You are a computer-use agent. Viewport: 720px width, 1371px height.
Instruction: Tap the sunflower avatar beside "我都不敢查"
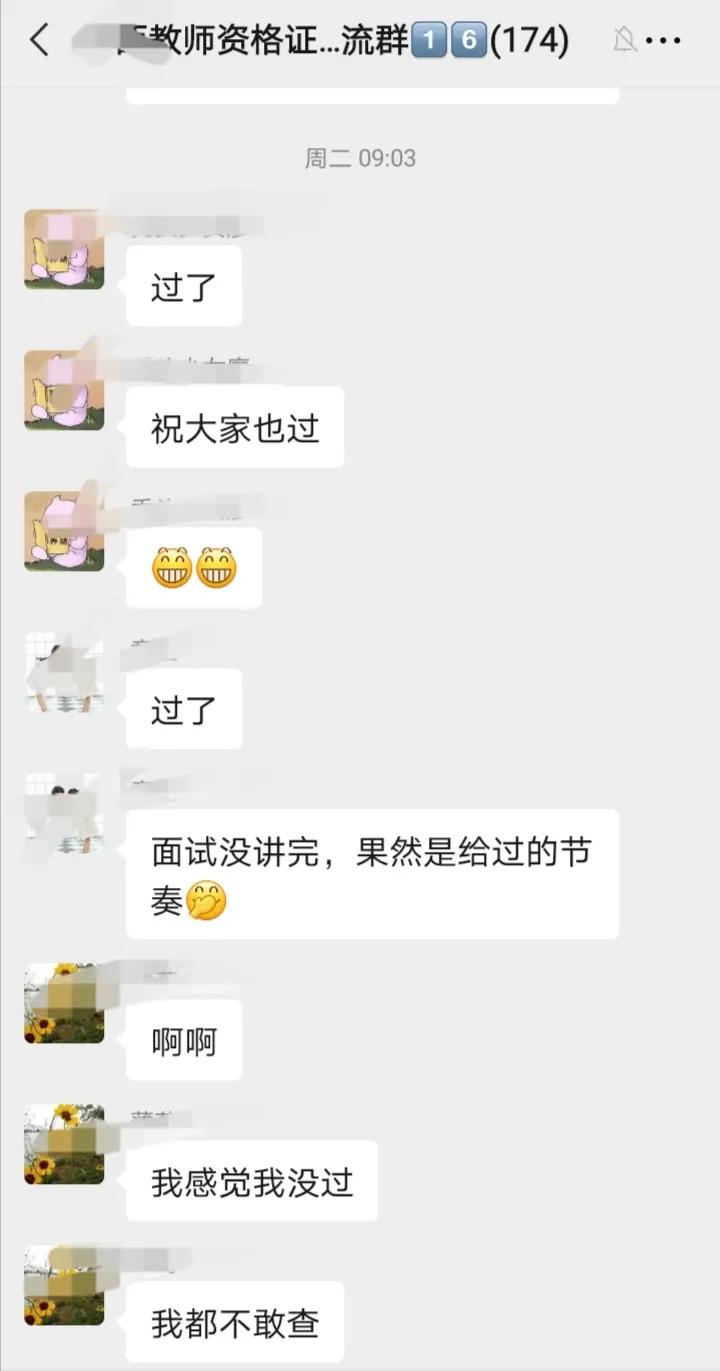(x=64, y=1285)
